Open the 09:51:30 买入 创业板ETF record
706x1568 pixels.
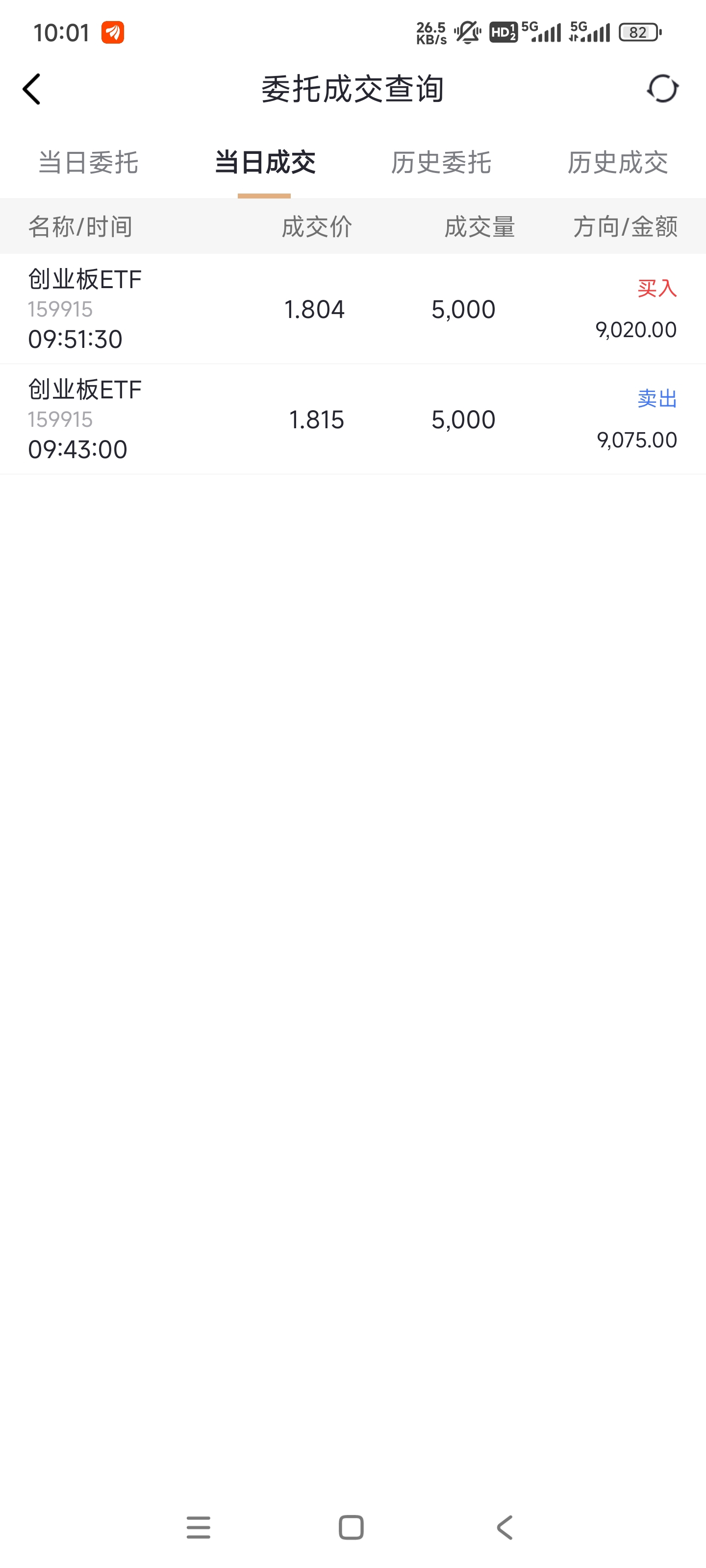(x=353, y=309)
